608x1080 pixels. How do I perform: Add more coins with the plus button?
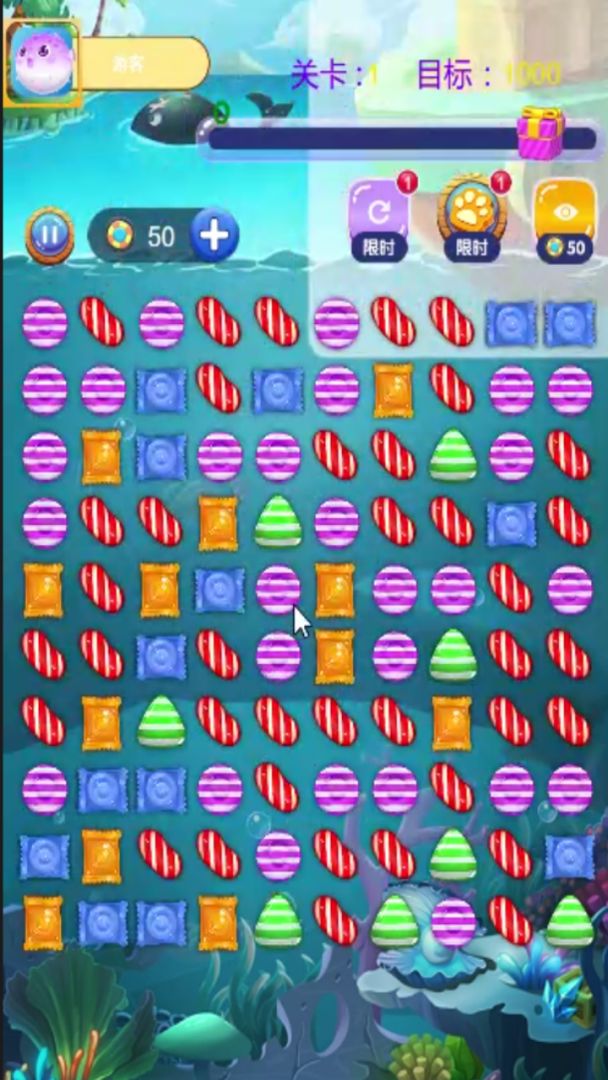click(x=214, y=235)
